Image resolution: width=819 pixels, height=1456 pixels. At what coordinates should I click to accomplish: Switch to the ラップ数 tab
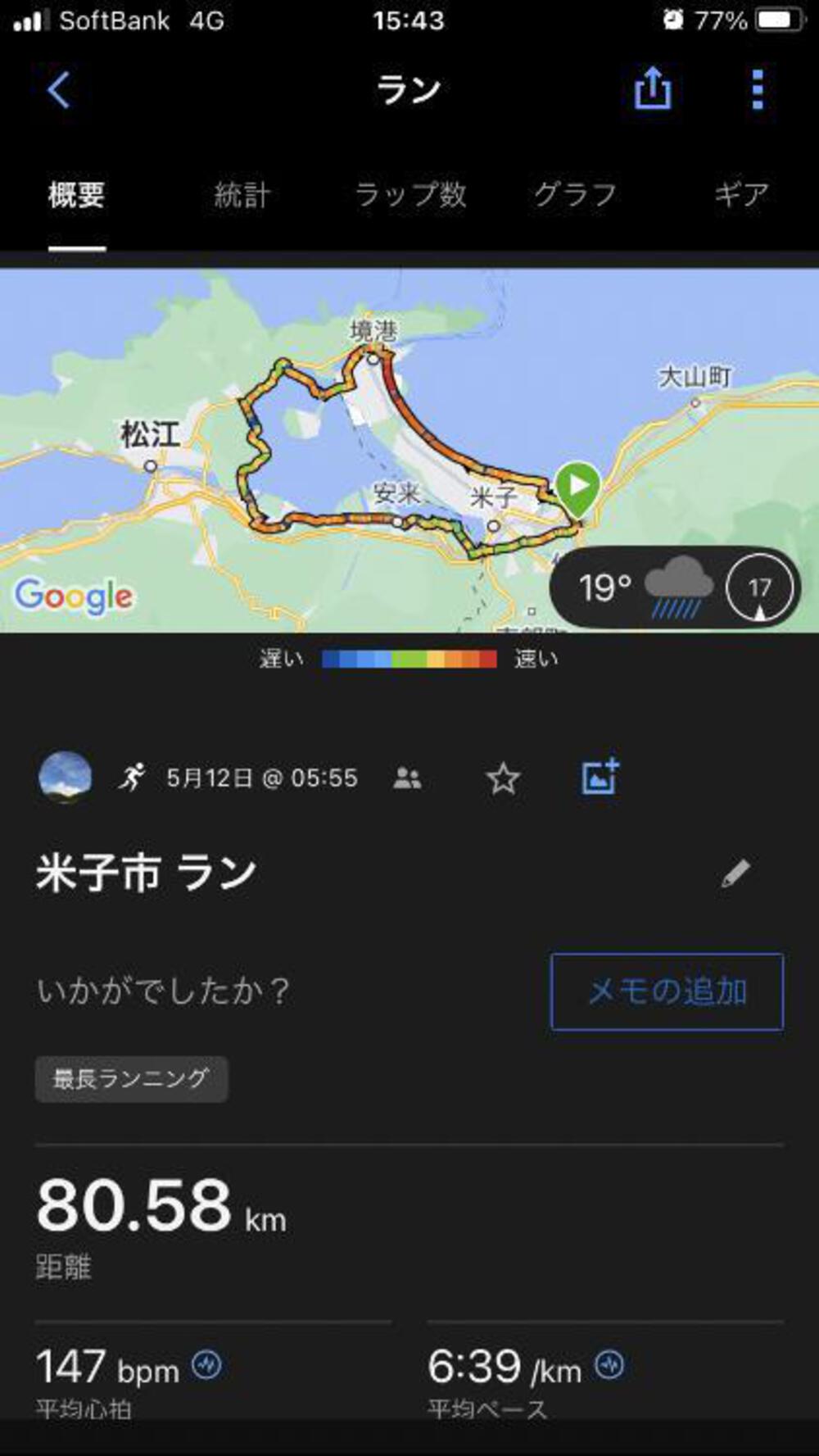pyautogui.click(x=410, y=195)
